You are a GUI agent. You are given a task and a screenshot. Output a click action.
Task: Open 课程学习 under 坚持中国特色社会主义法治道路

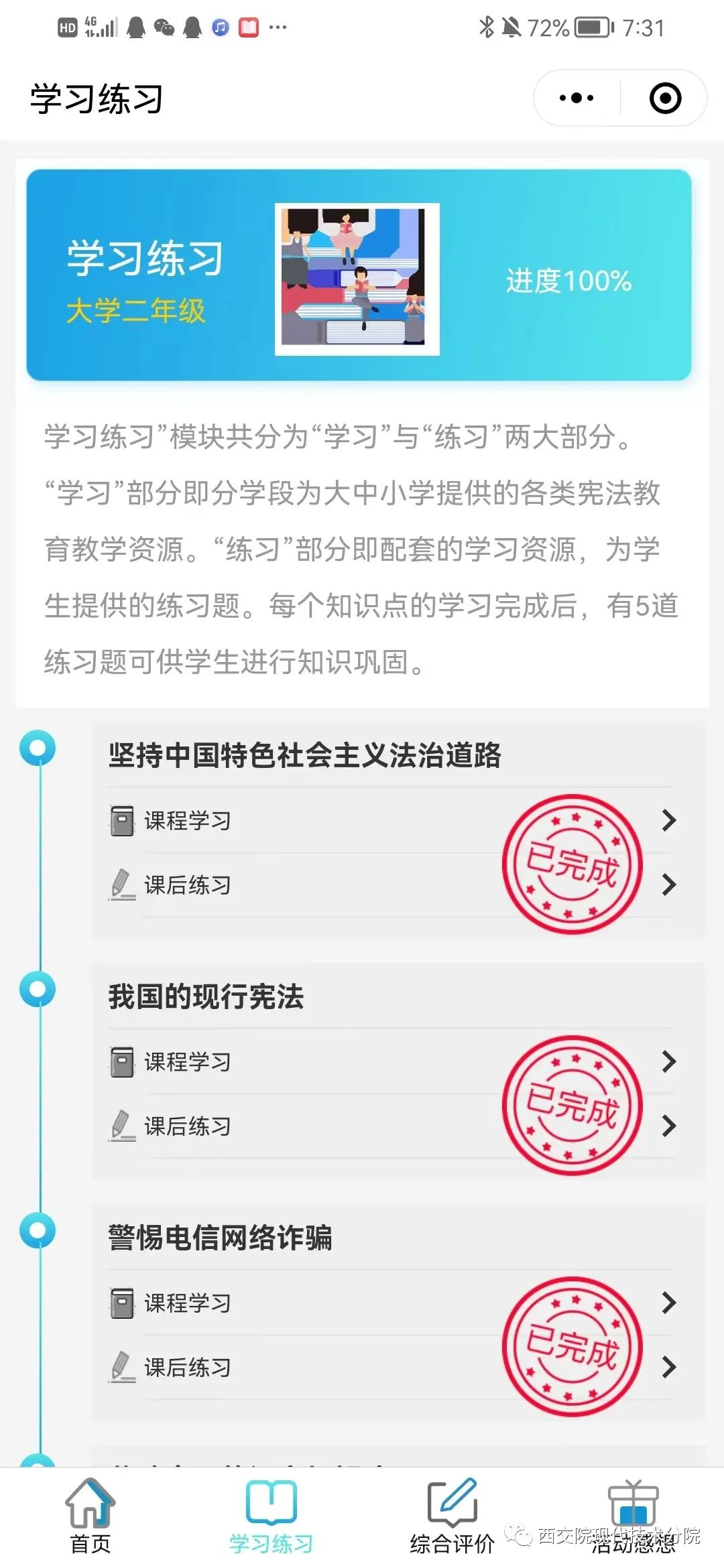pos(188,821)
